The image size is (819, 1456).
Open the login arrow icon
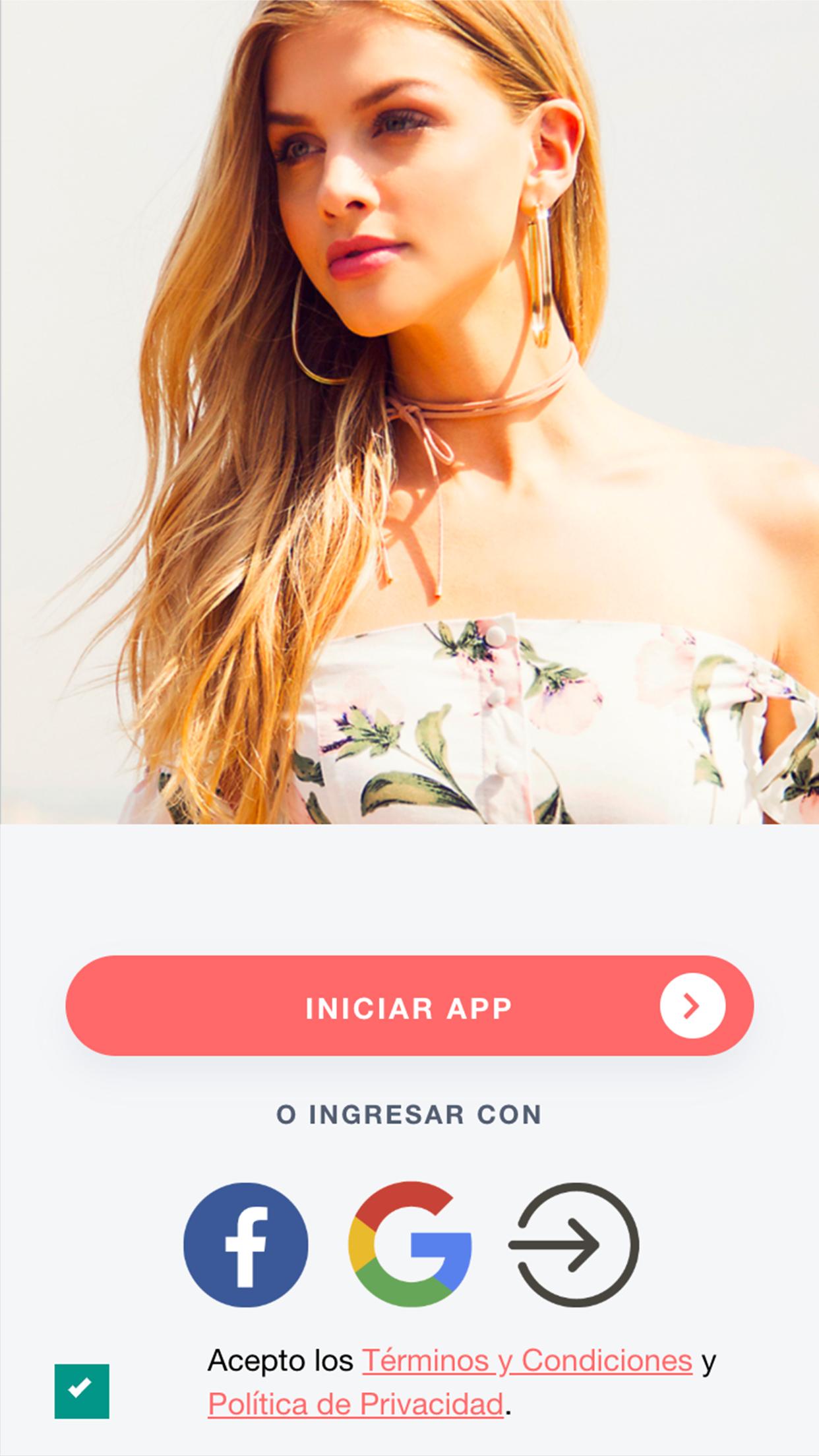[x=574, y=1245]
